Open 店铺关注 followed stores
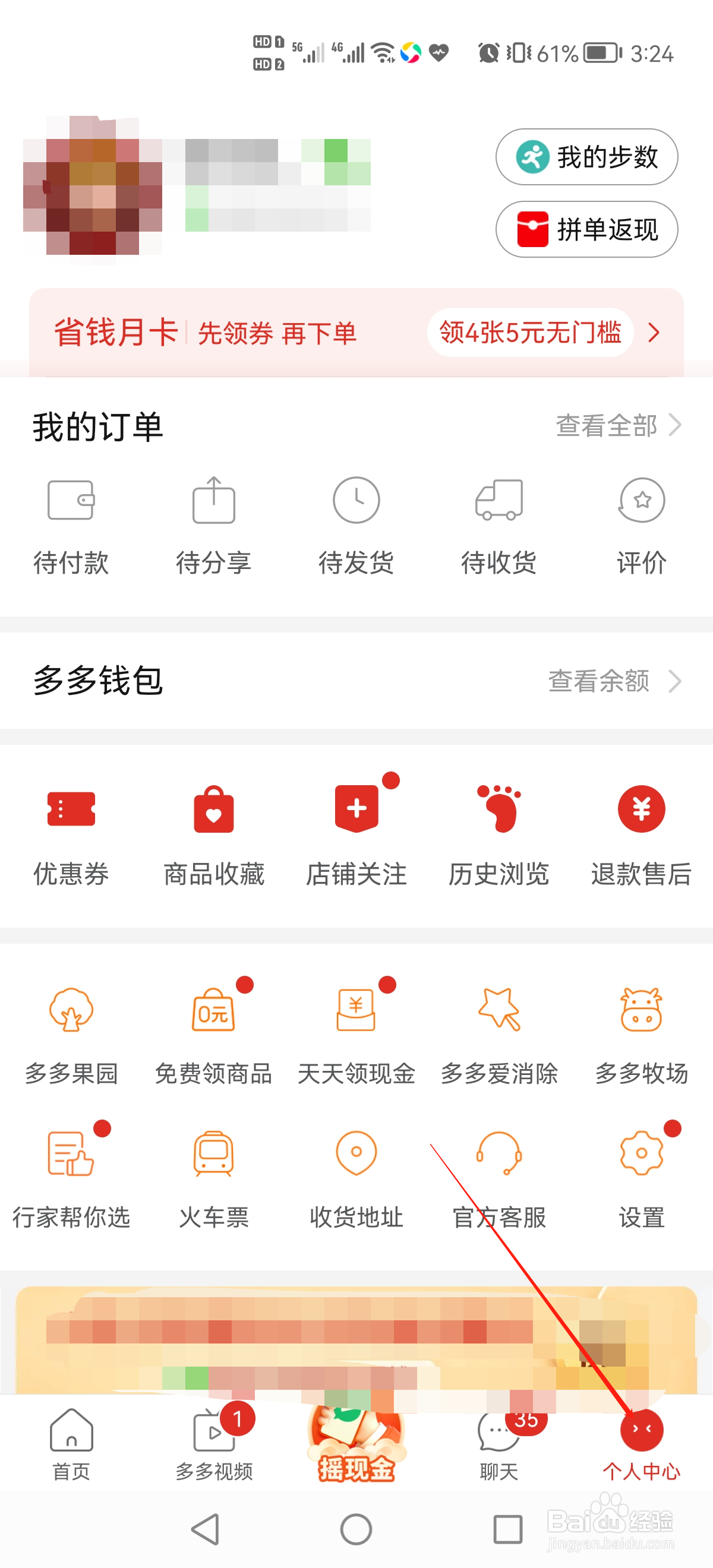This screenshot has height=1568, width=713. 355,837
